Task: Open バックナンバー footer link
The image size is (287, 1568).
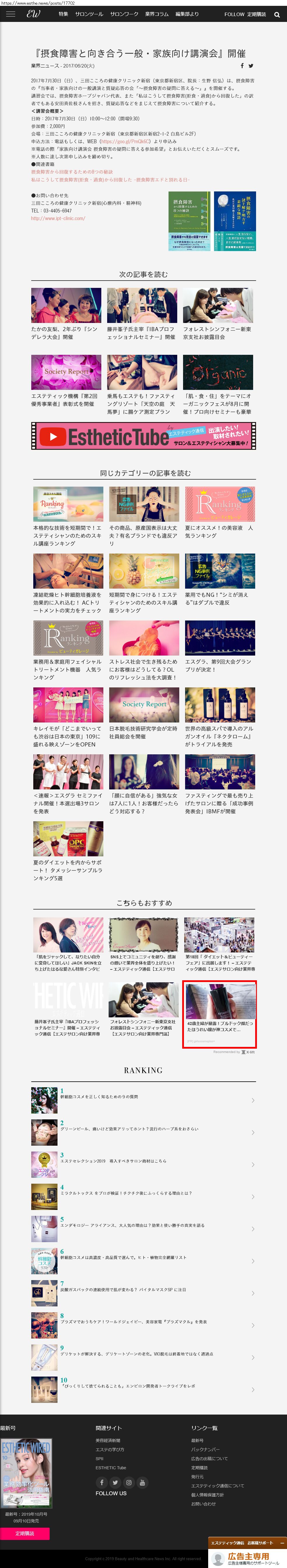Action: coord(206,1449)
